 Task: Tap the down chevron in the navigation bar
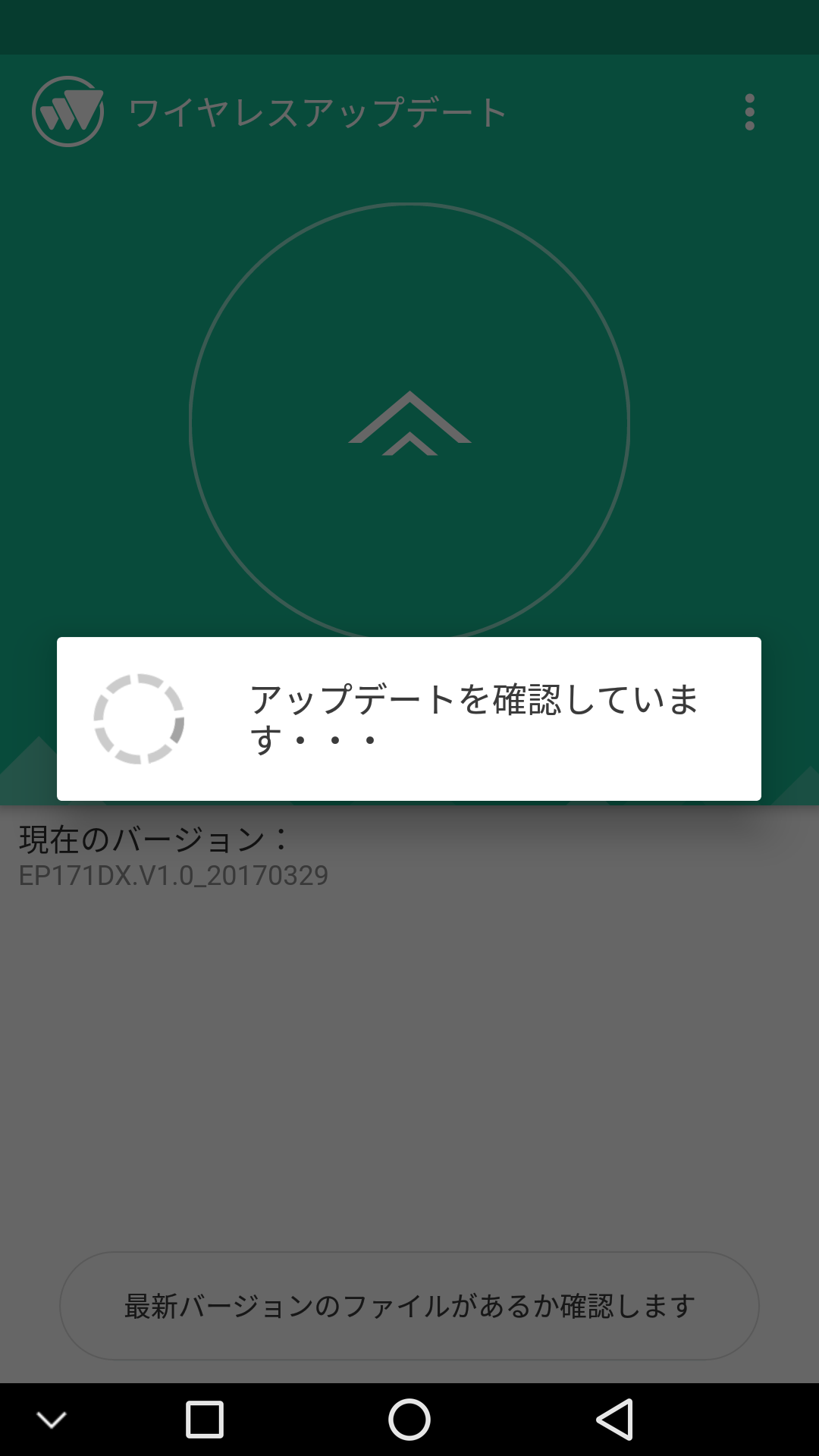[52, 1420]
